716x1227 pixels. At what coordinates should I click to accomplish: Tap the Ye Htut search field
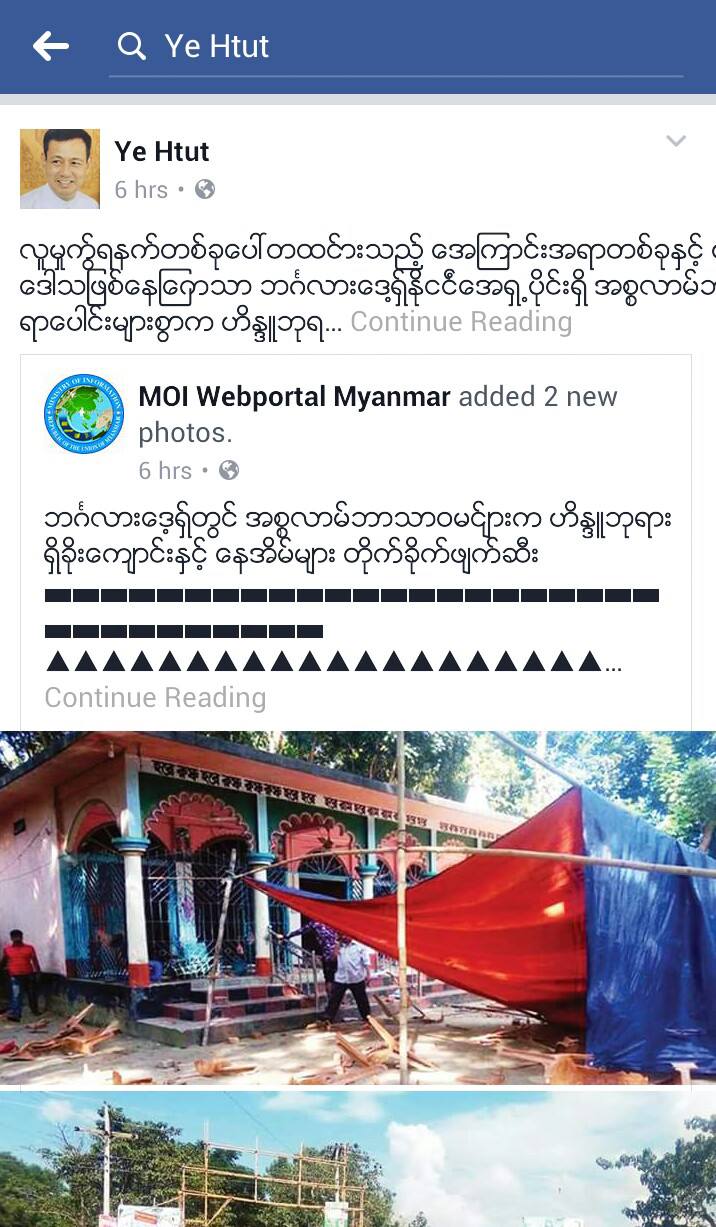pyautogui.click(x=396, y=46)
